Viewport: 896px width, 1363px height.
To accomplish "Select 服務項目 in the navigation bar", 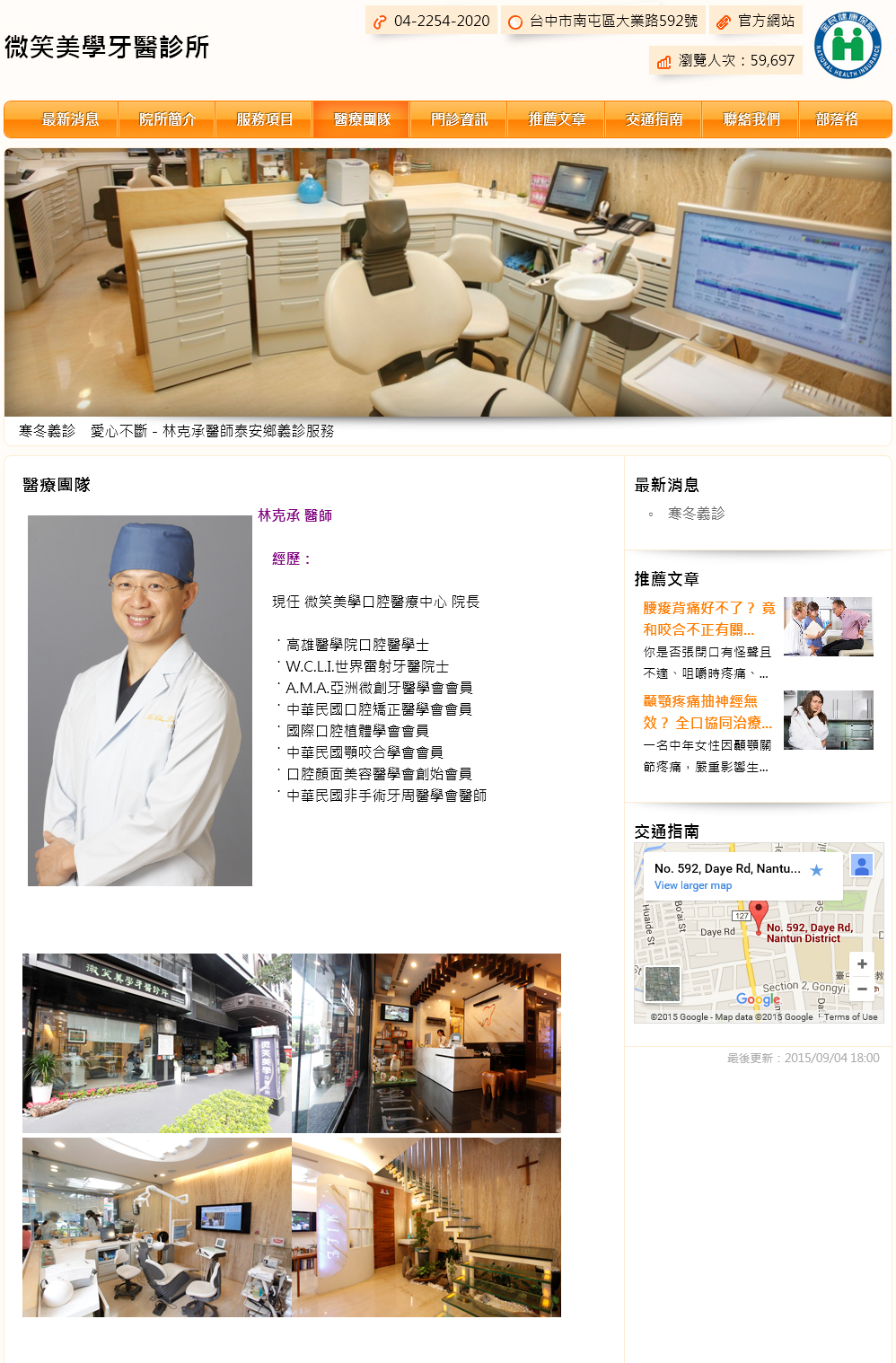I will pos(265,119).
